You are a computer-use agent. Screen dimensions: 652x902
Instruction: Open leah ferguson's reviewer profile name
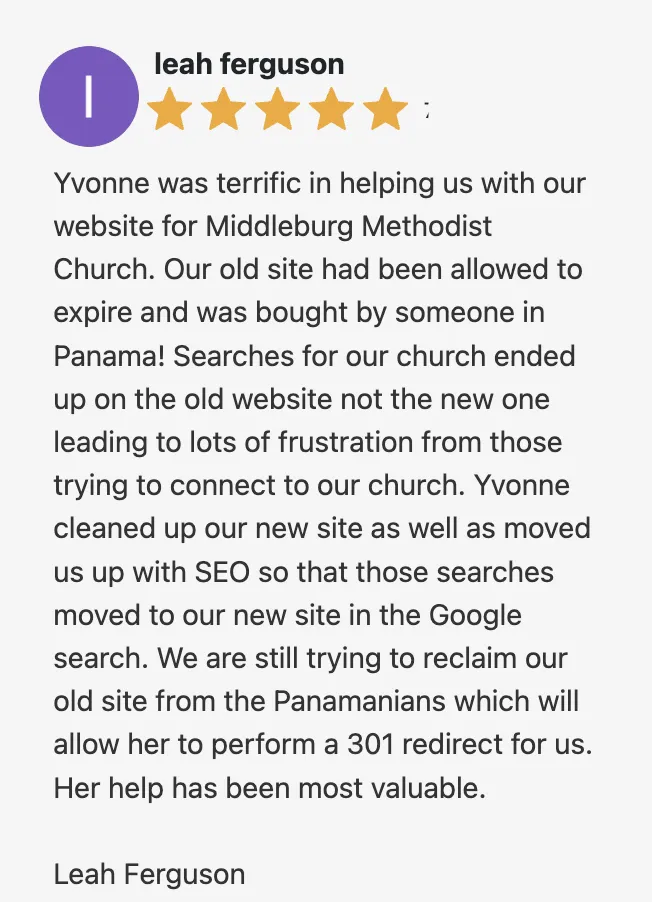tap(249, 65)
